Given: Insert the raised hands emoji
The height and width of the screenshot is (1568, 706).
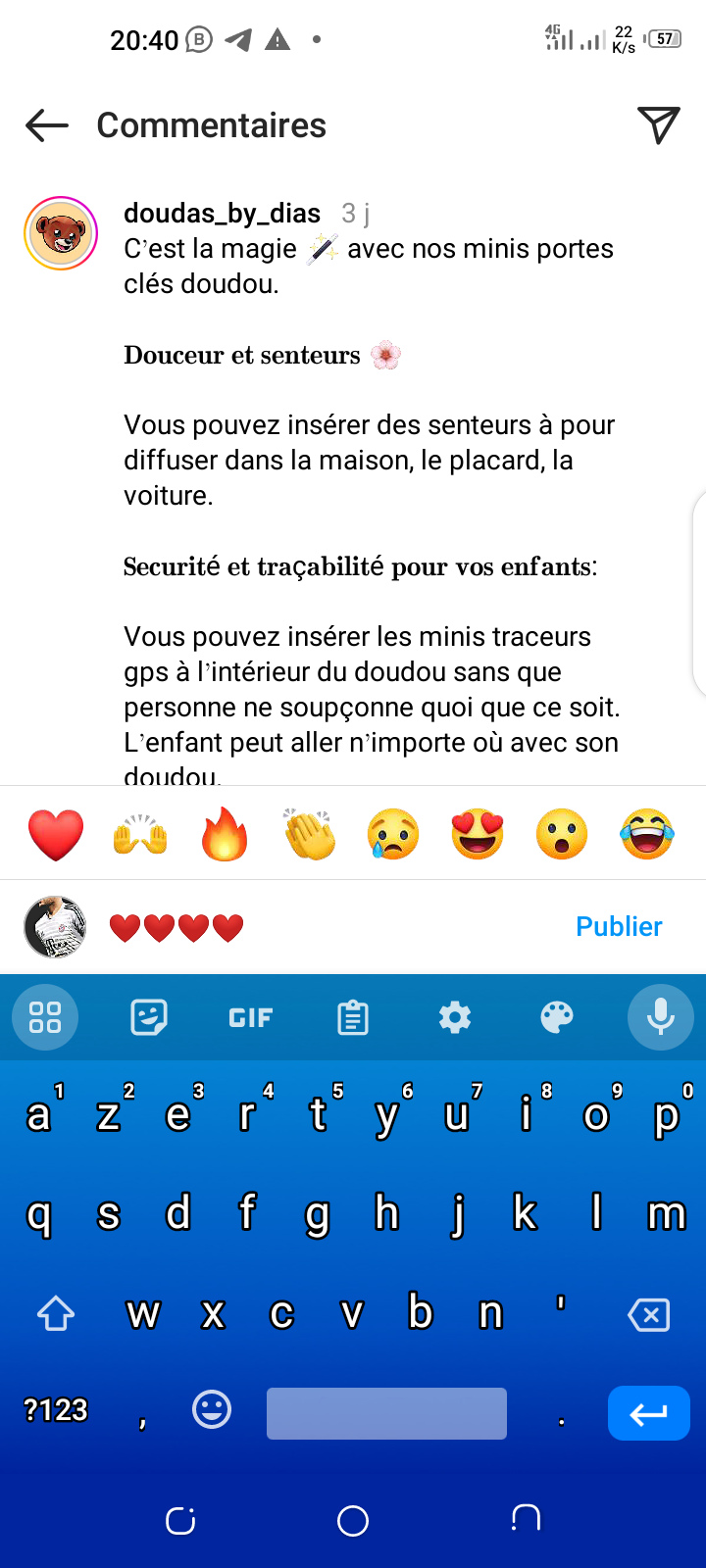Looking at the screenshot, I should [x=140, y=834].
